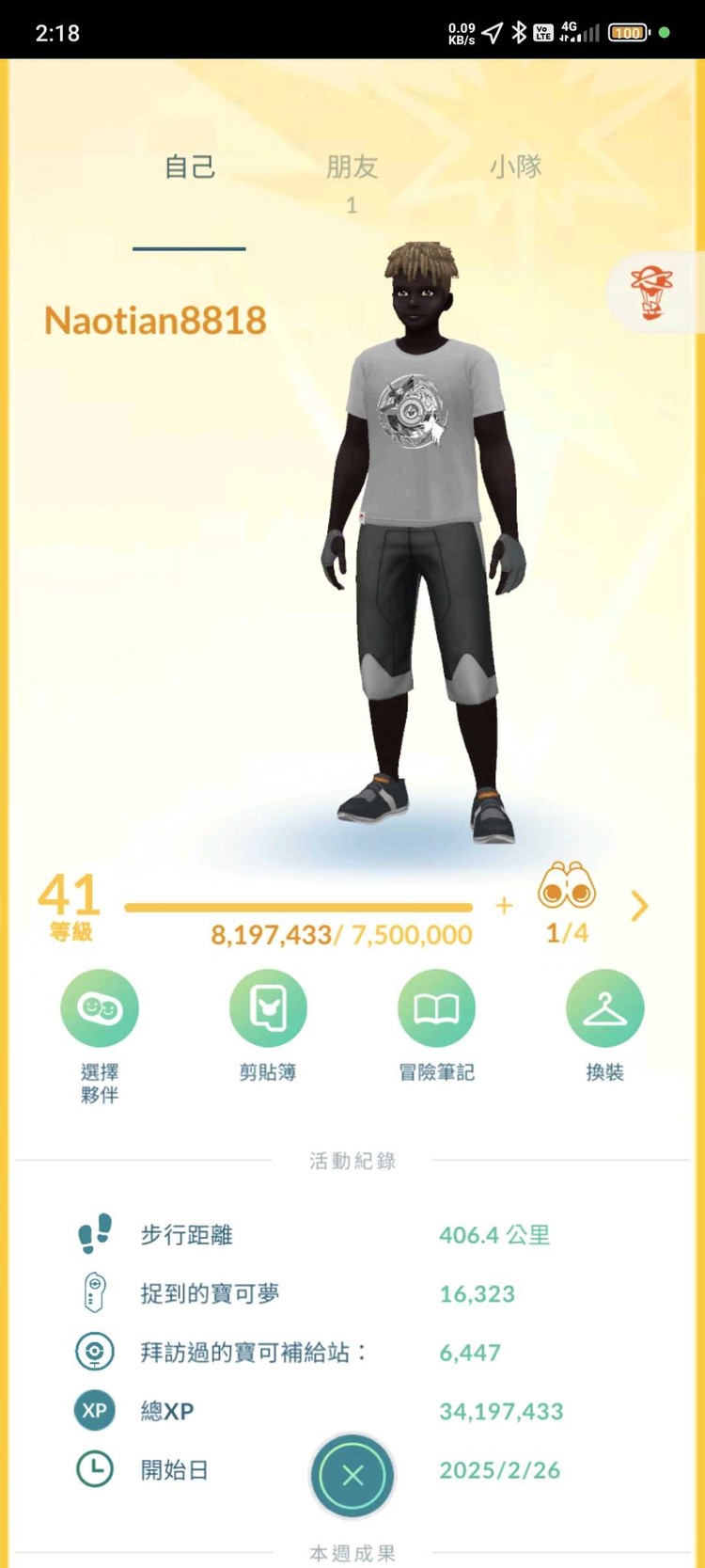
Task: Close the trainer profile screen
Action: pyautogui.click(x=352, y=1475)
